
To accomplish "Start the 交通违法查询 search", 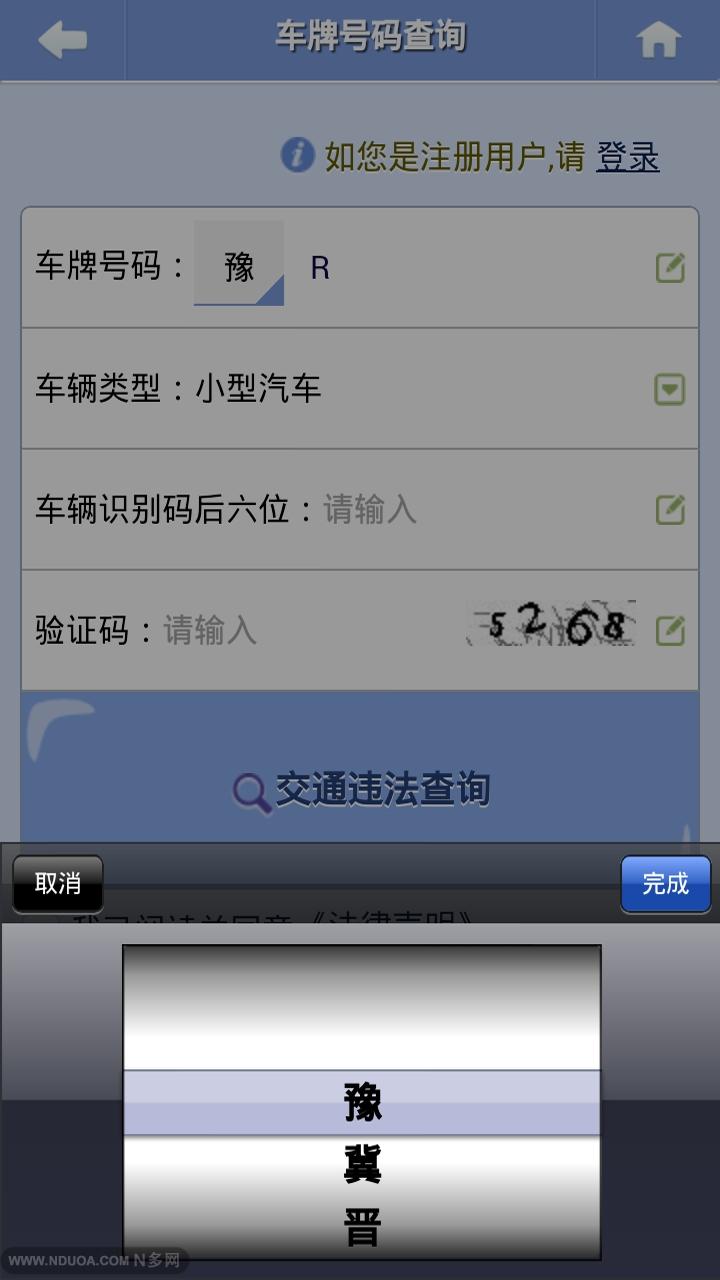I will pos(360,789).
